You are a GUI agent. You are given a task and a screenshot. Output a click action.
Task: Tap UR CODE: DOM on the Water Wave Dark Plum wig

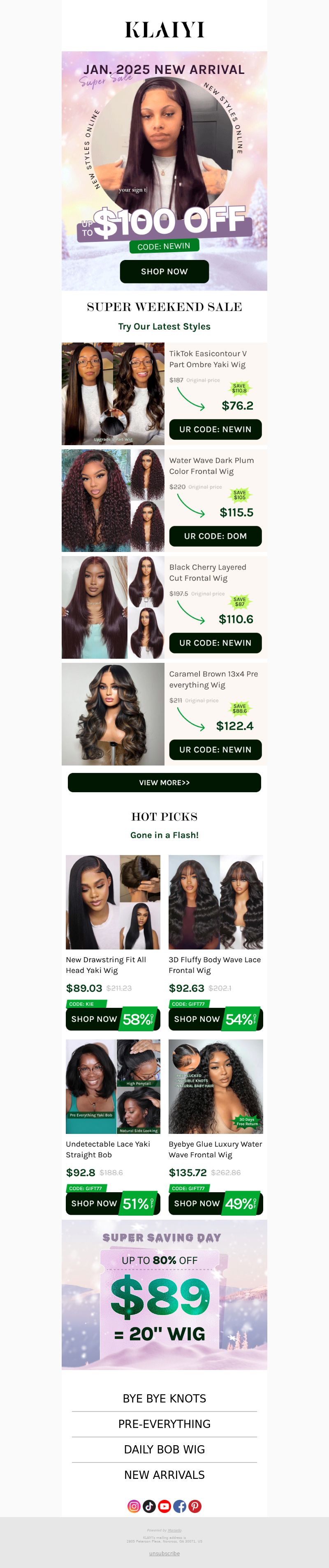tap(215, 536)
